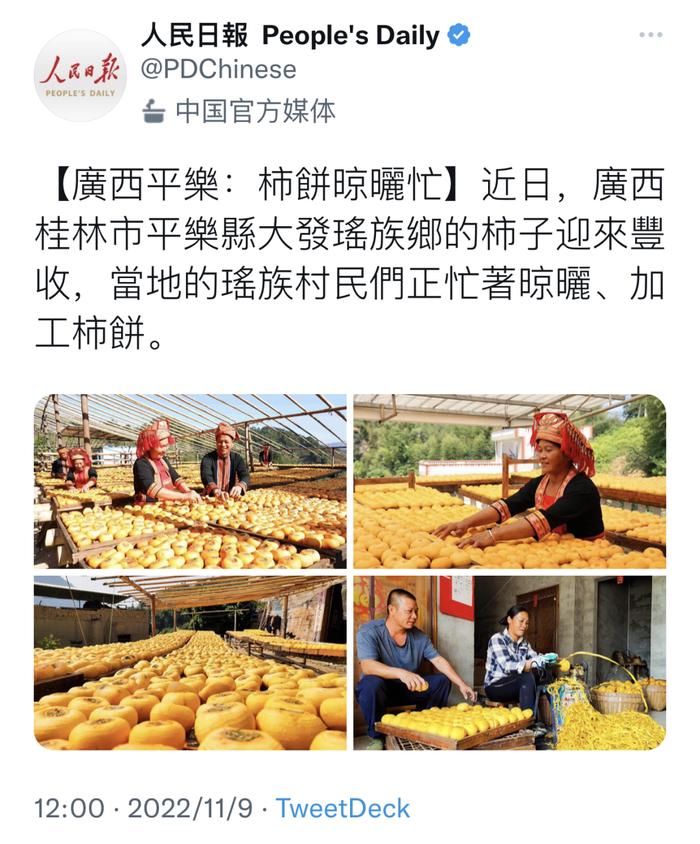This screenshot has width=700, height=844.
Task: Open photo of couple peeling persimmons
Action: [509, 662]
